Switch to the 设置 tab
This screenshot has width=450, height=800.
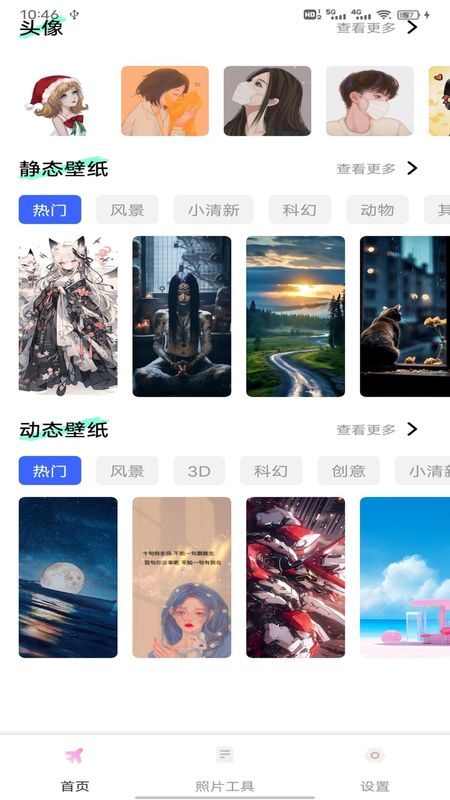(375, 768)
